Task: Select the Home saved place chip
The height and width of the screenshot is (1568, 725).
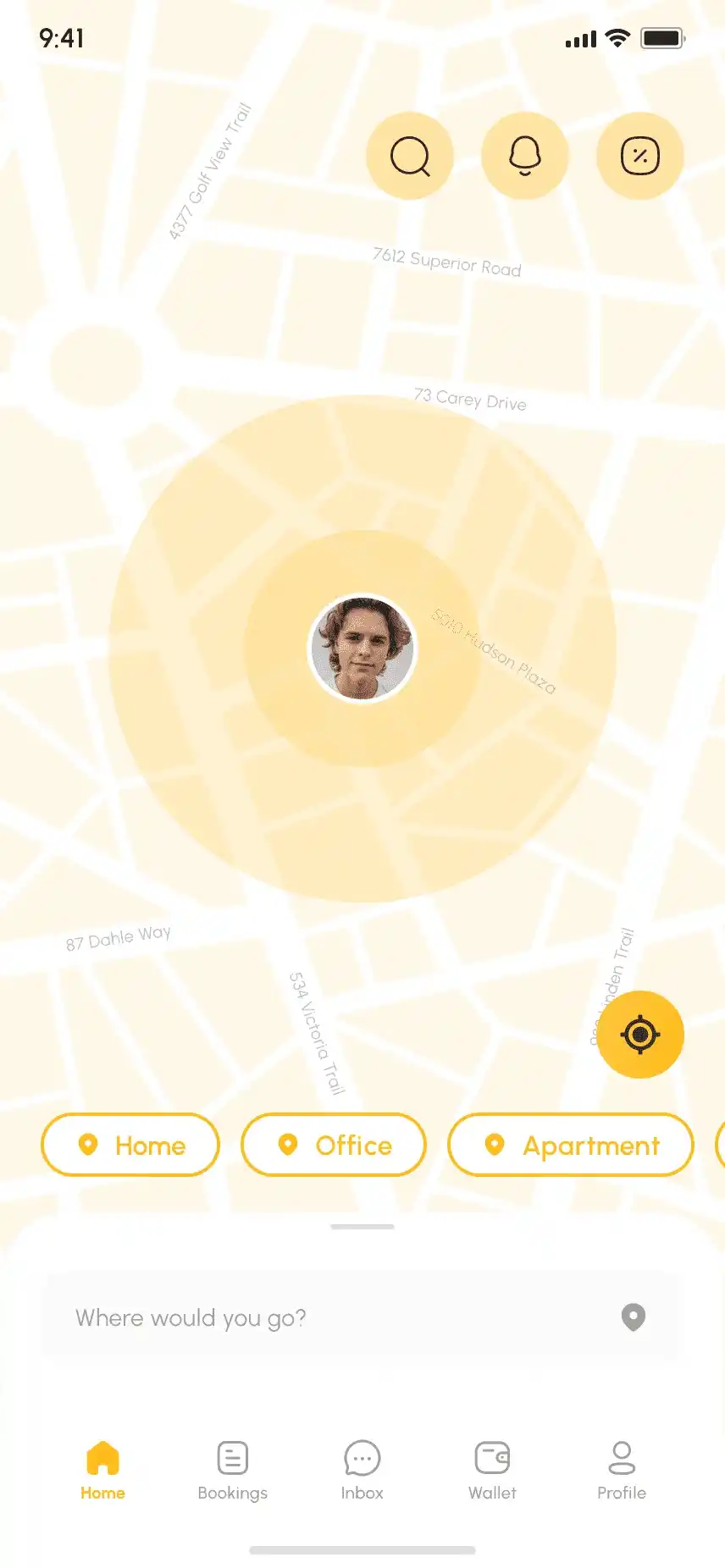Action: pyautogui.click(x=130, y=1145)
